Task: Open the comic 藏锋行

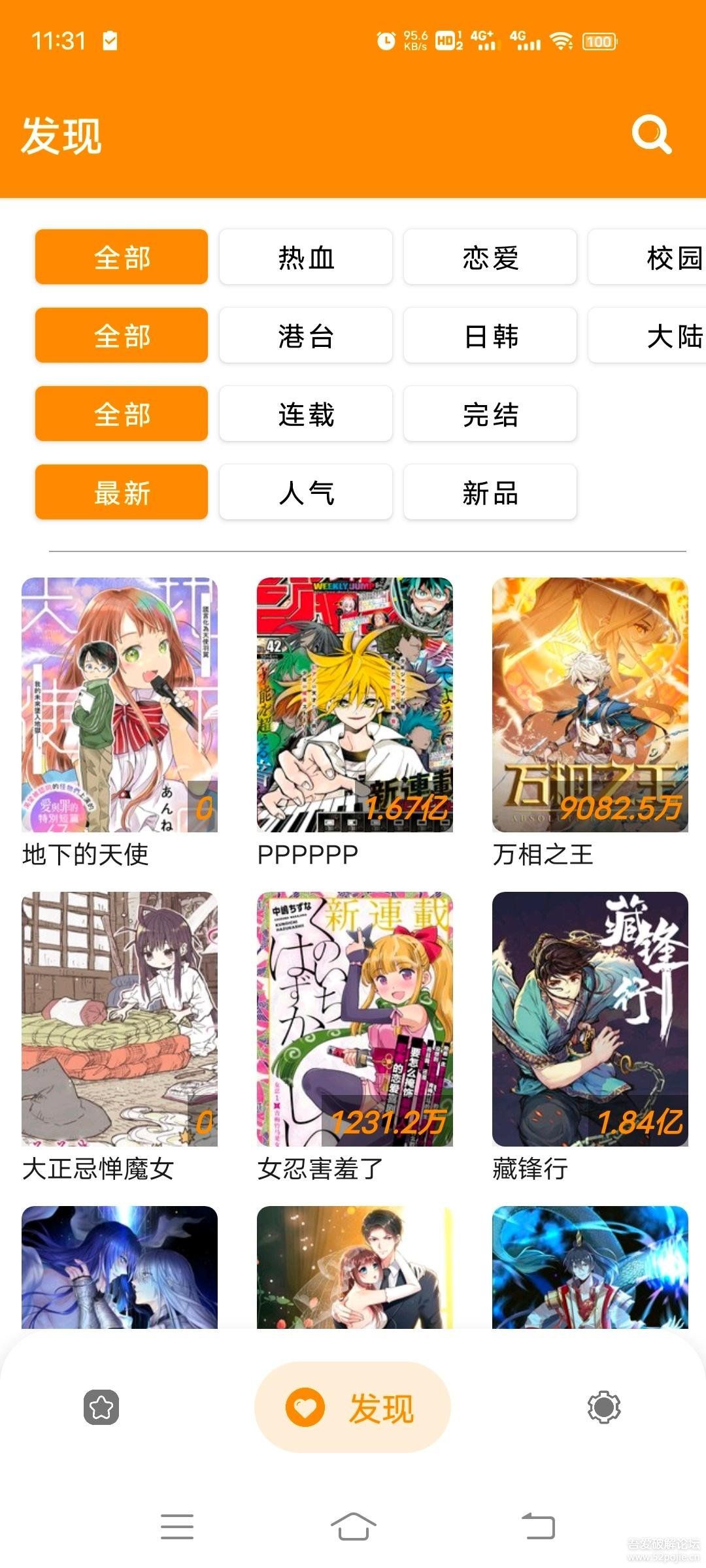Action: coord(590,1019)
